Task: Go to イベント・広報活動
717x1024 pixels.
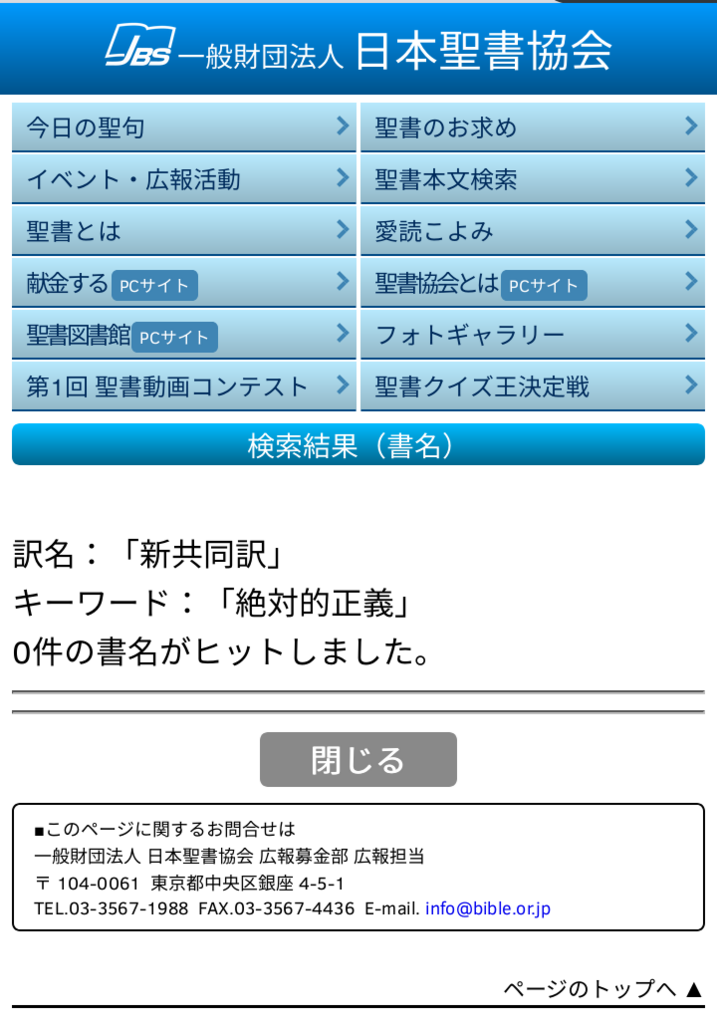Action: [x=184, y=180]
